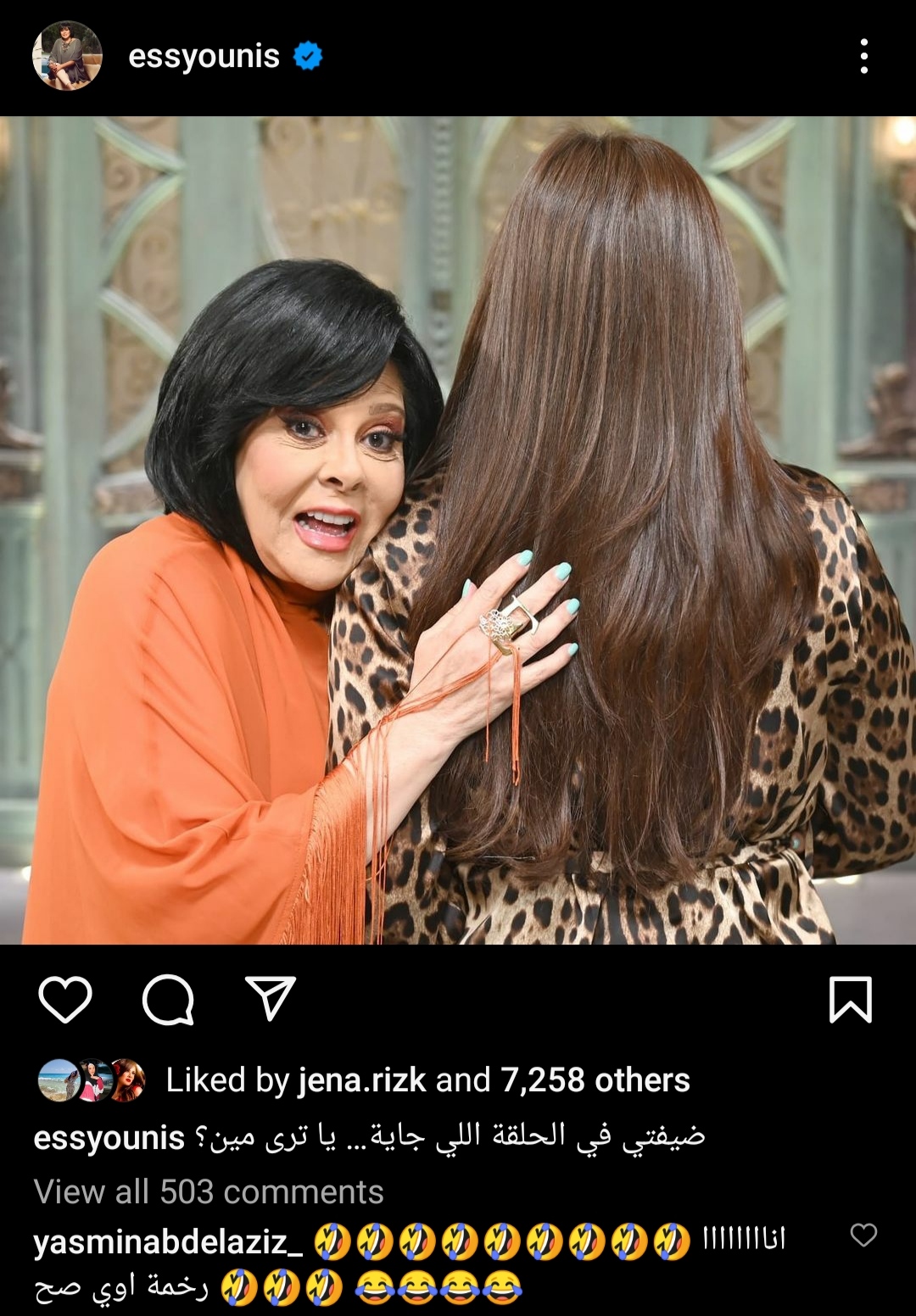The width and height of the screenshot is (916, 1316).
Task: Open the post photo
Action: pyautogui.click(x=458, y=530)
